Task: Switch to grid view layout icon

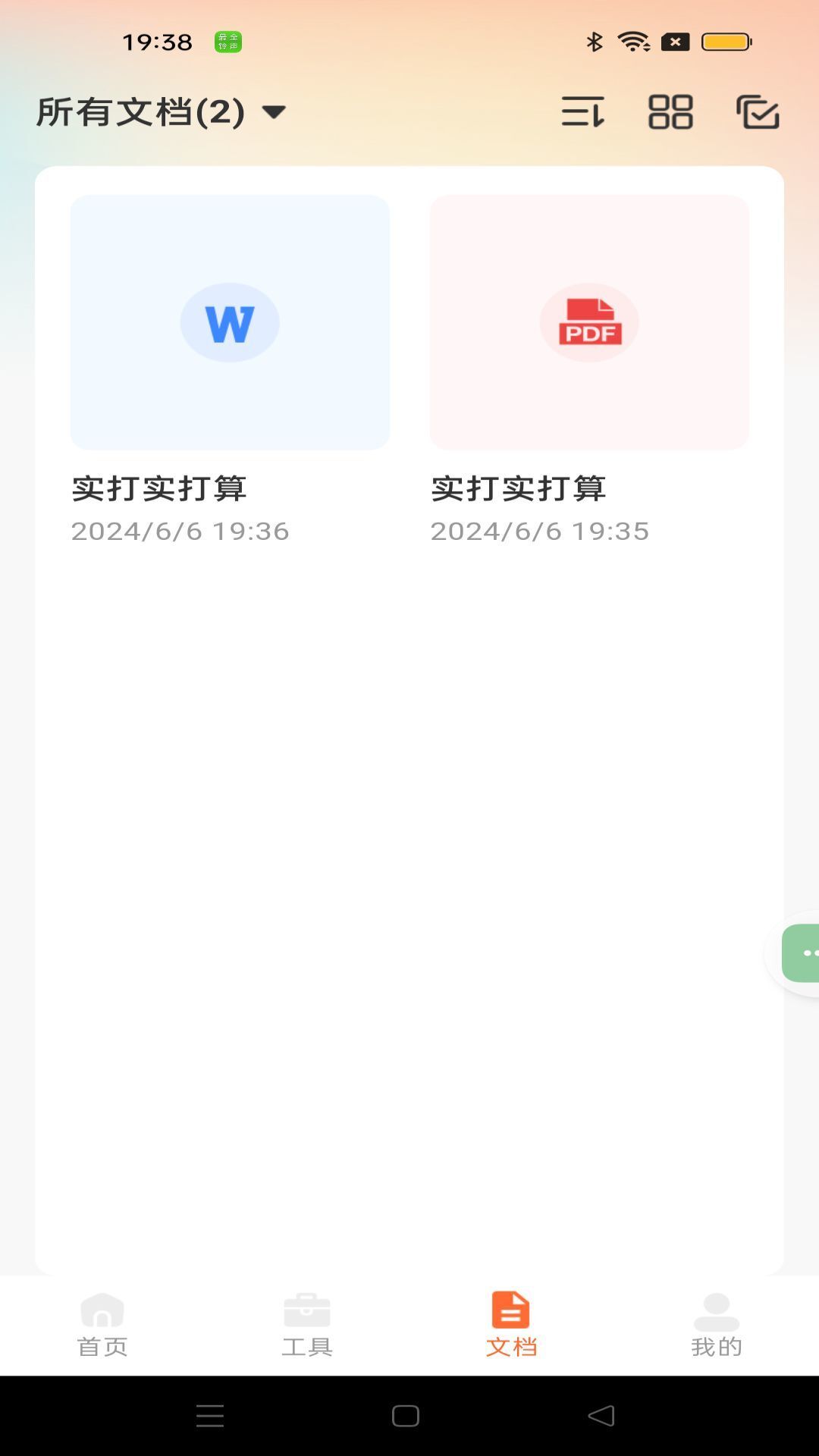Action: point(672,113)
